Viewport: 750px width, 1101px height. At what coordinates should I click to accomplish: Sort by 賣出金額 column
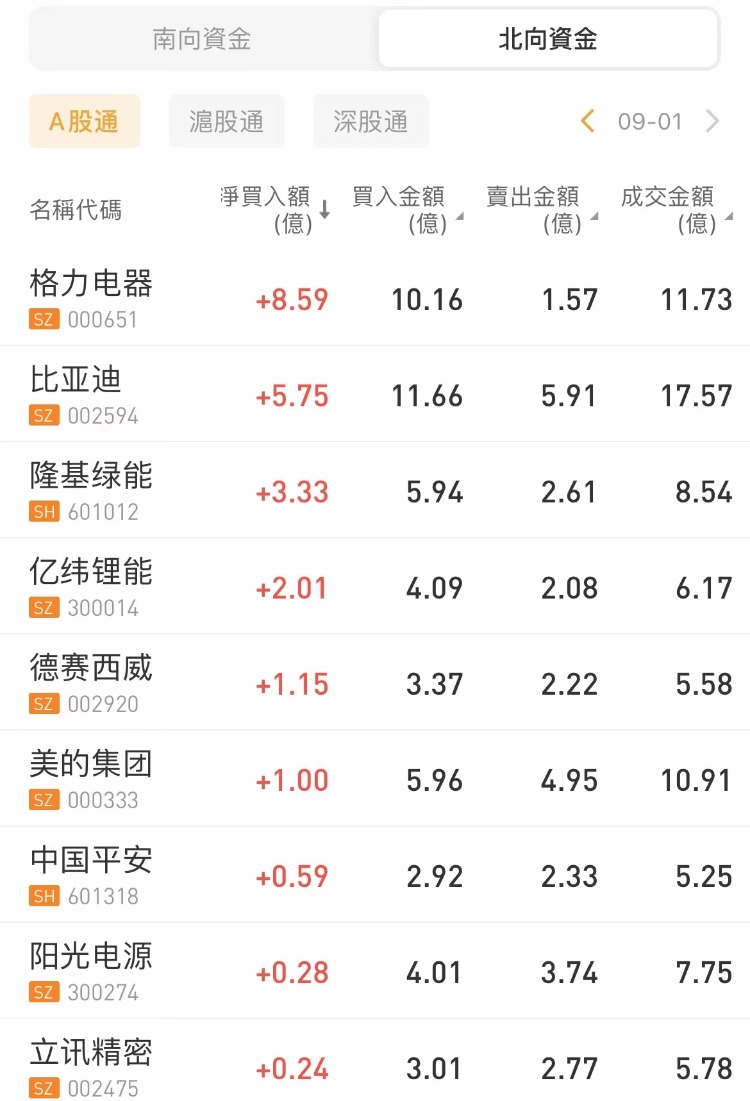click(x=540, y=209)
